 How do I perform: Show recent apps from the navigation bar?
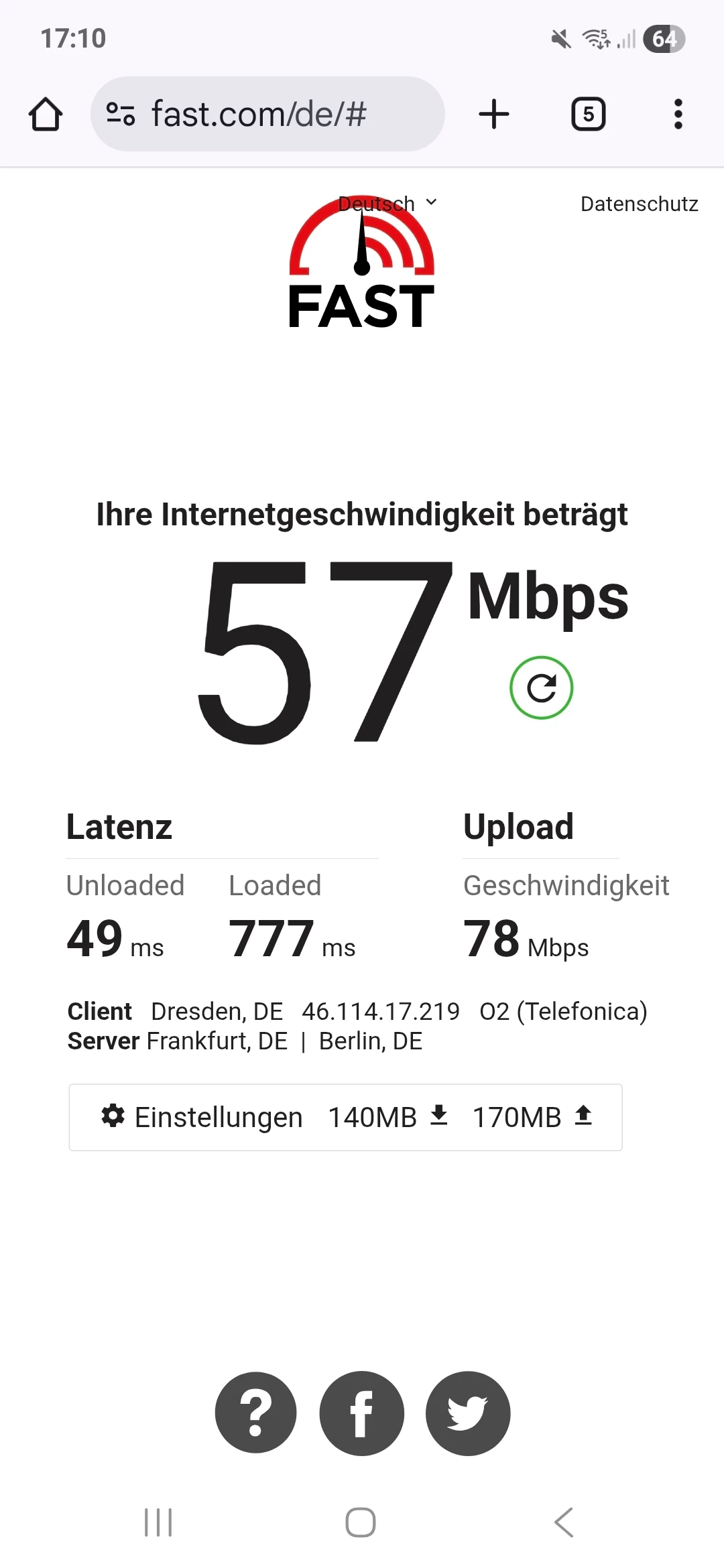[x=158, y=1522]
